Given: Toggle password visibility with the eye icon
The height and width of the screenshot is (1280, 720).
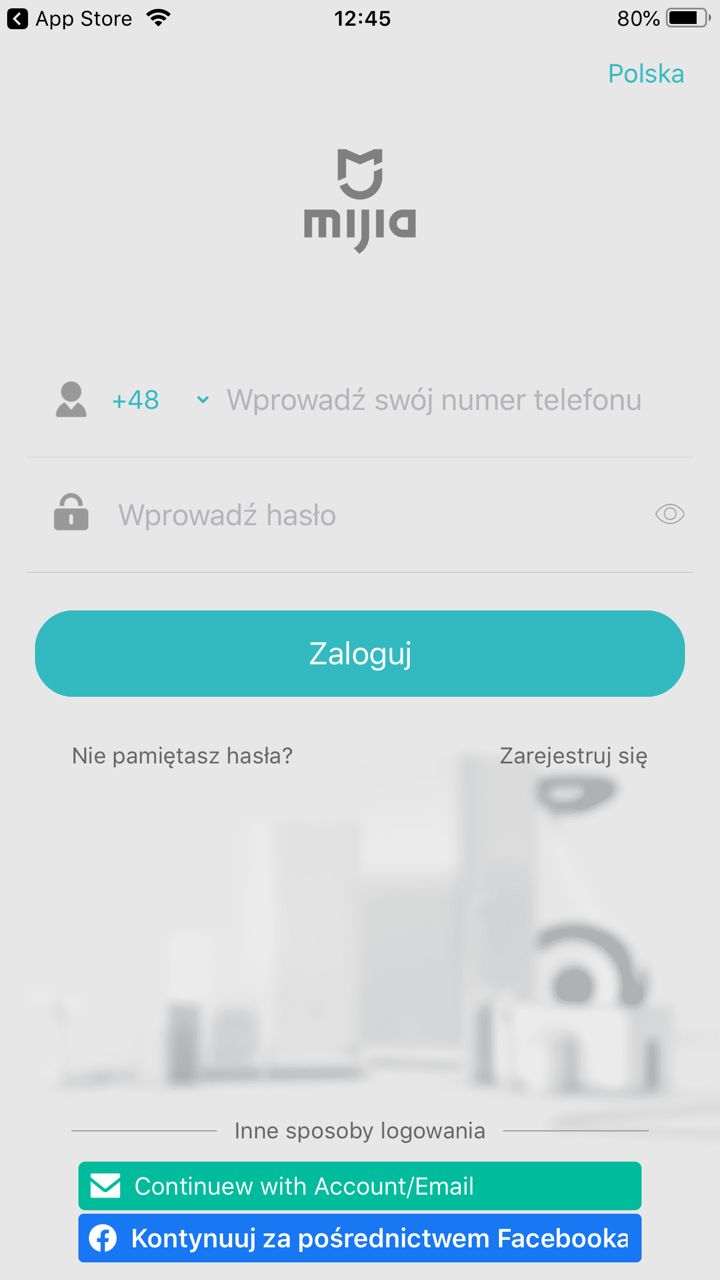Looking at the screenshot, I should [669, 514].
